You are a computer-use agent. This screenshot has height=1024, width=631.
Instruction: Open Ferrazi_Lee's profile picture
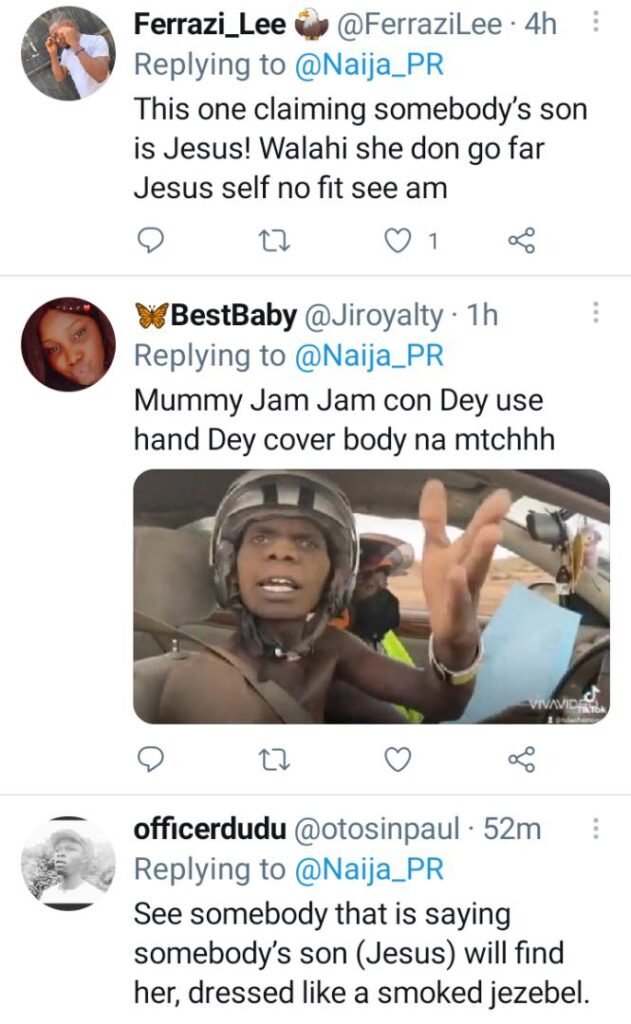pos(68,53)
